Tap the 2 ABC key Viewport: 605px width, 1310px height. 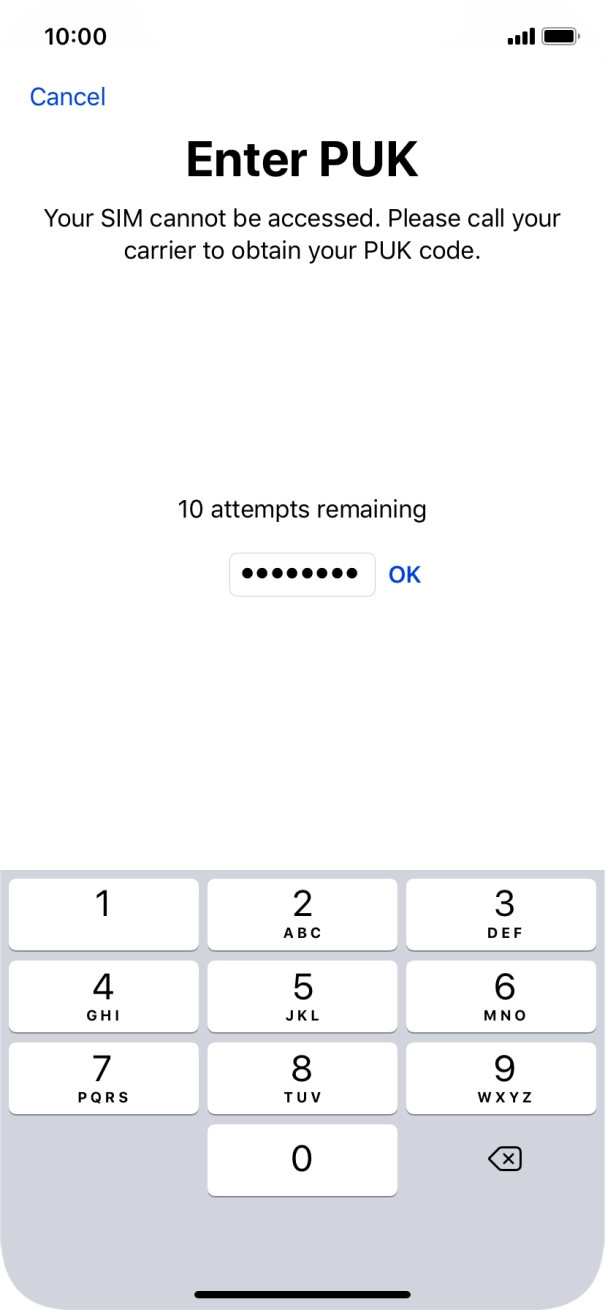302,914
